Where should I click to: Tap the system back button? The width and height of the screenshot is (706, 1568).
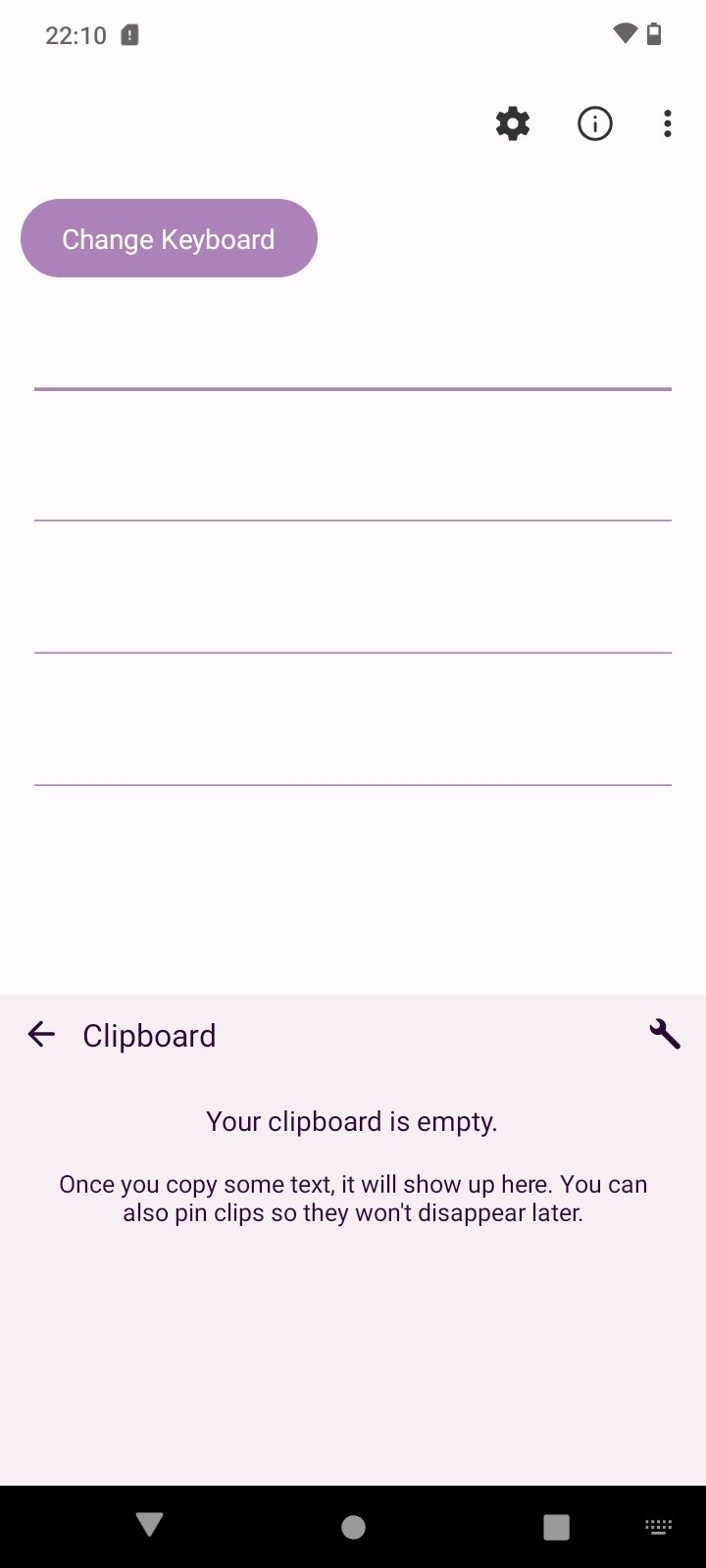click(x=149, y=1525)
